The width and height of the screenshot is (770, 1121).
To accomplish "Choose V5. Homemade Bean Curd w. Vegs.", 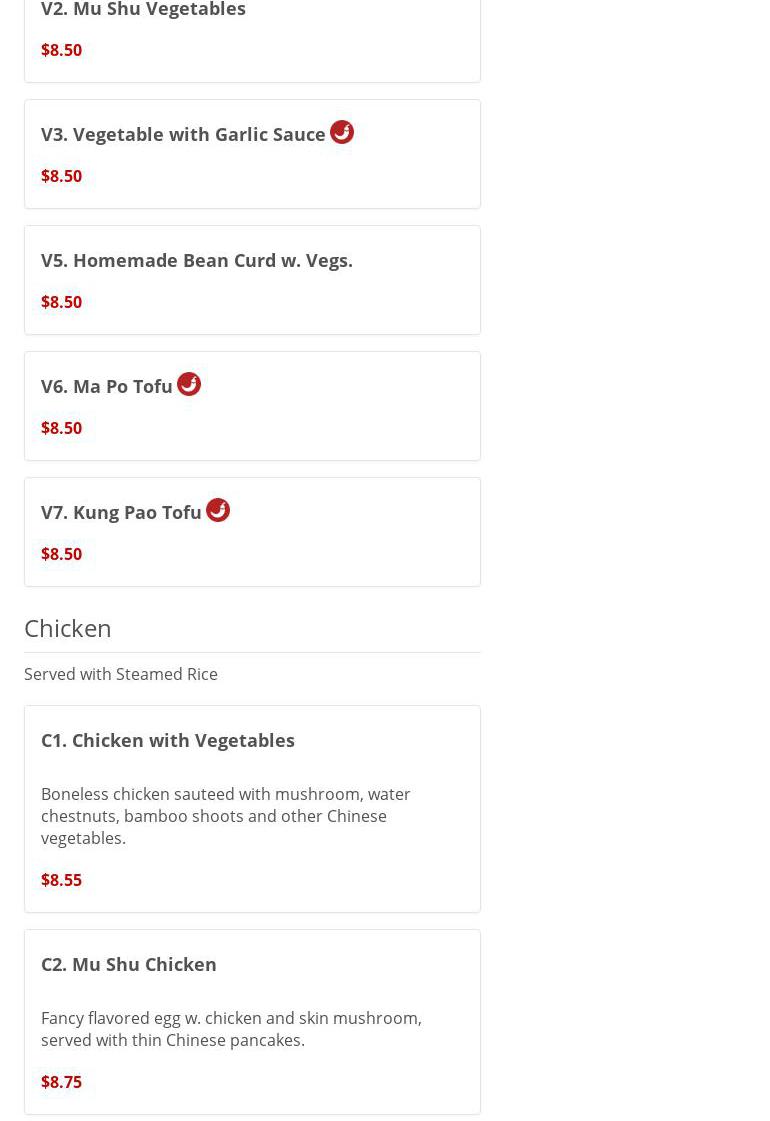I will coord(197,260).
